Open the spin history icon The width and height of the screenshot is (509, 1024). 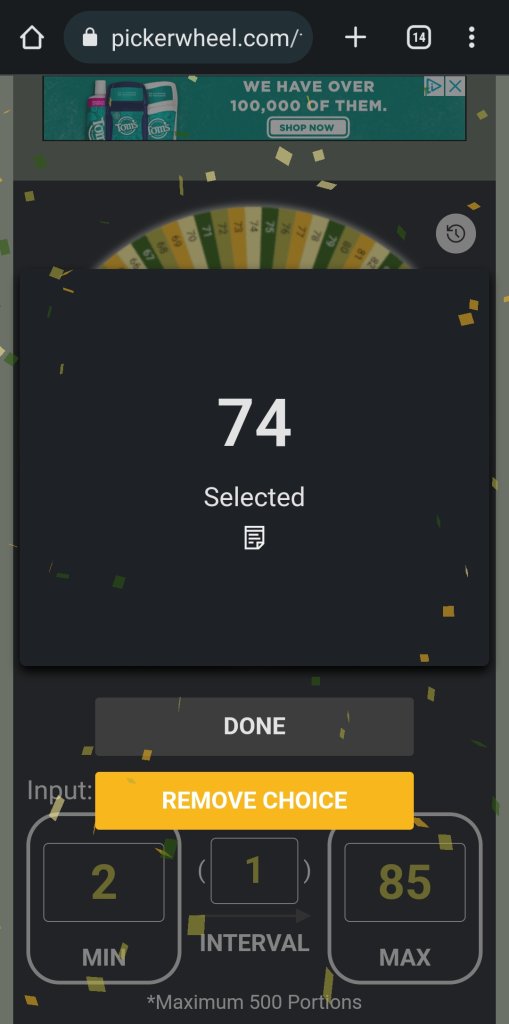pyautogui.click(x=455, y=233)
